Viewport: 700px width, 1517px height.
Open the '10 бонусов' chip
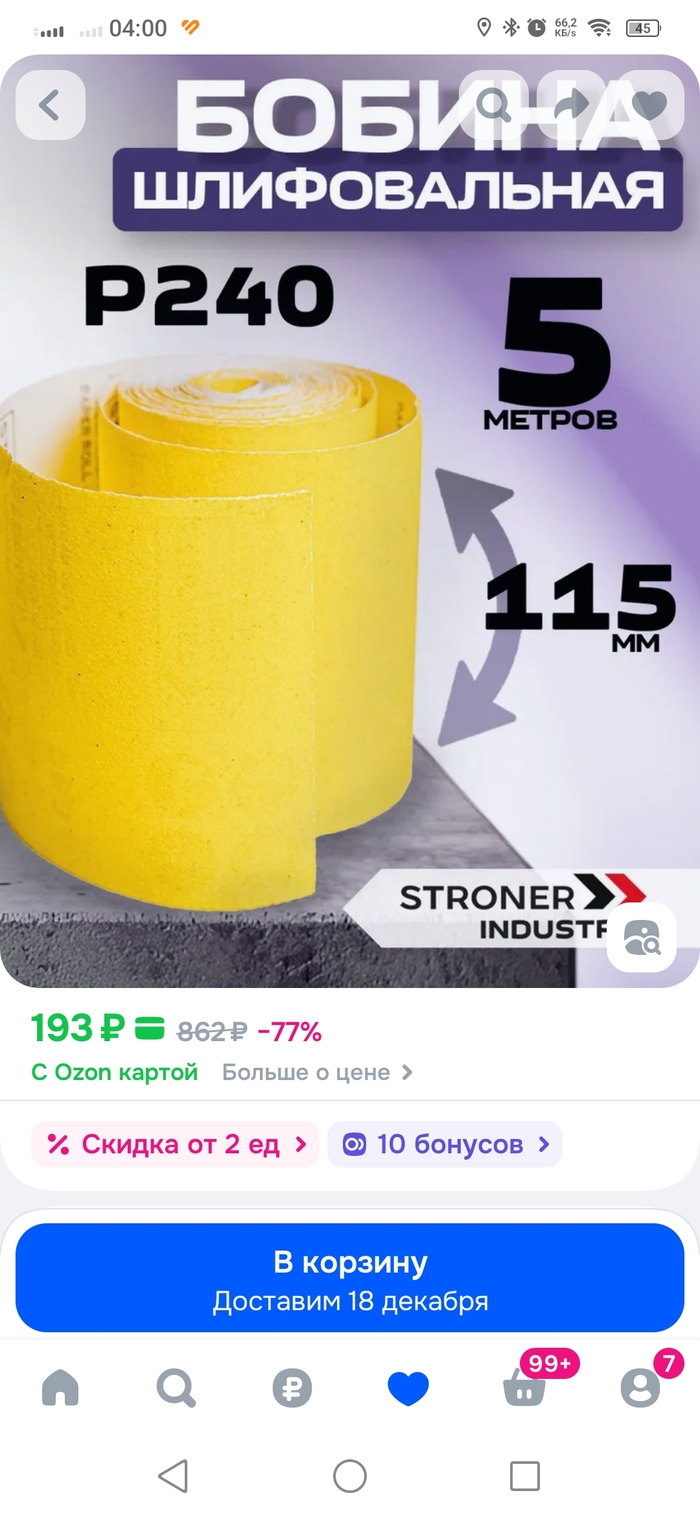444,1144
